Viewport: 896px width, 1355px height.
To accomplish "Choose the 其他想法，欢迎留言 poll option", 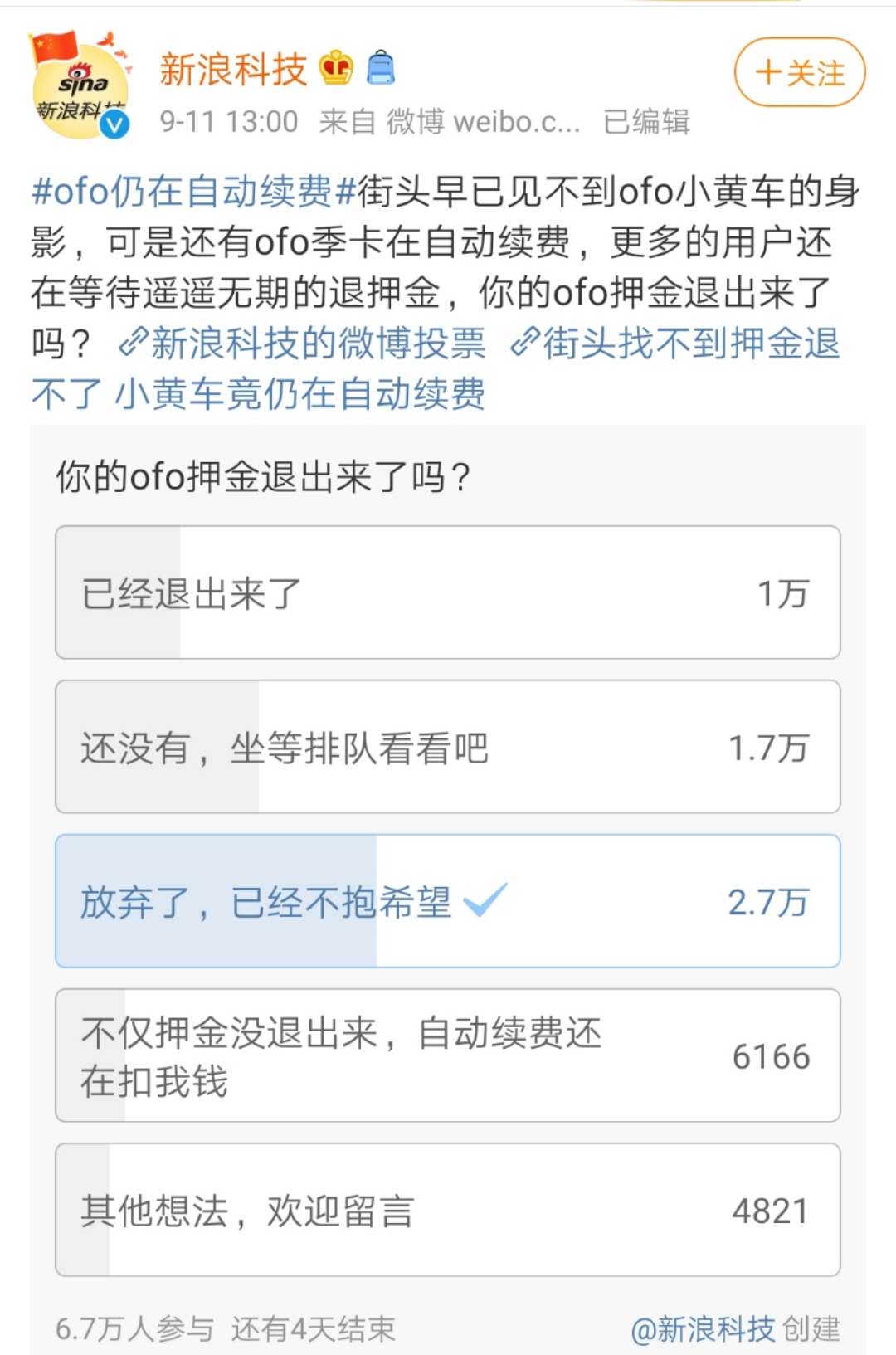I will point(448,1211).
